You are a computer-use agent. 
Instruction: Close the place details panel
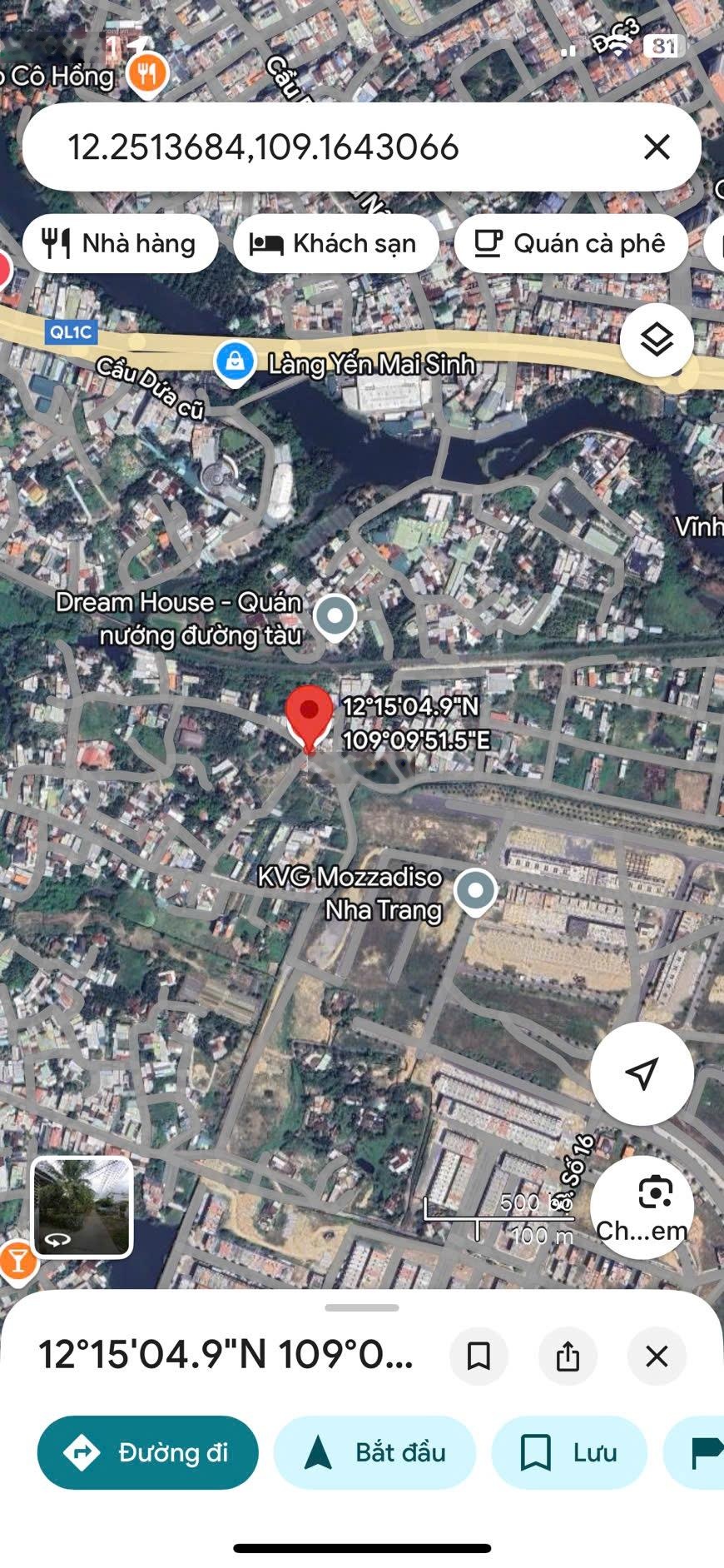[657, 1356]
